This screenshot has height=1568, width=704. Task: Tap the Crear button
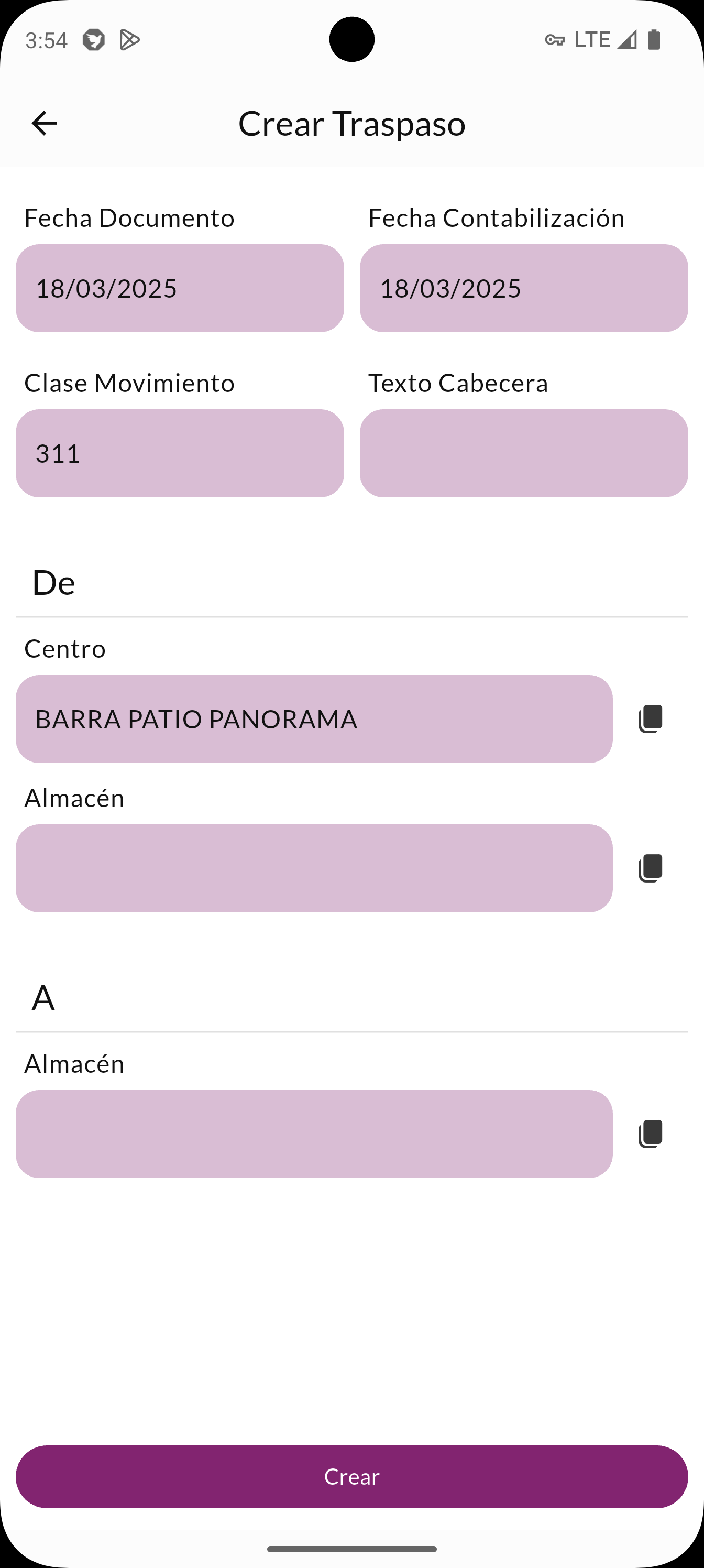351,1477
